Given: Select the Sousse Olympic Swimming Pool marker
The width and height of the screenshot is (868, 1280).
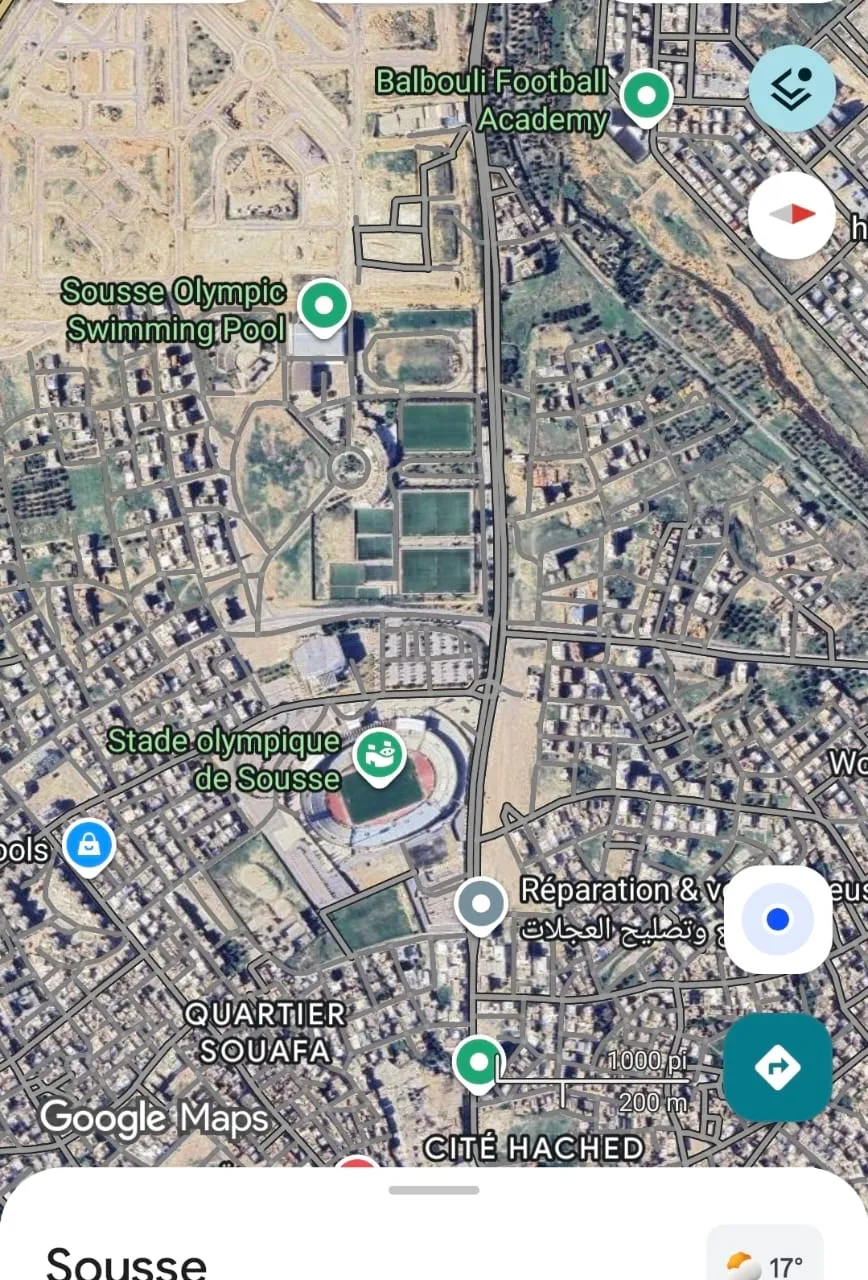Looking at the screenshot, I should tap(323, 305).
